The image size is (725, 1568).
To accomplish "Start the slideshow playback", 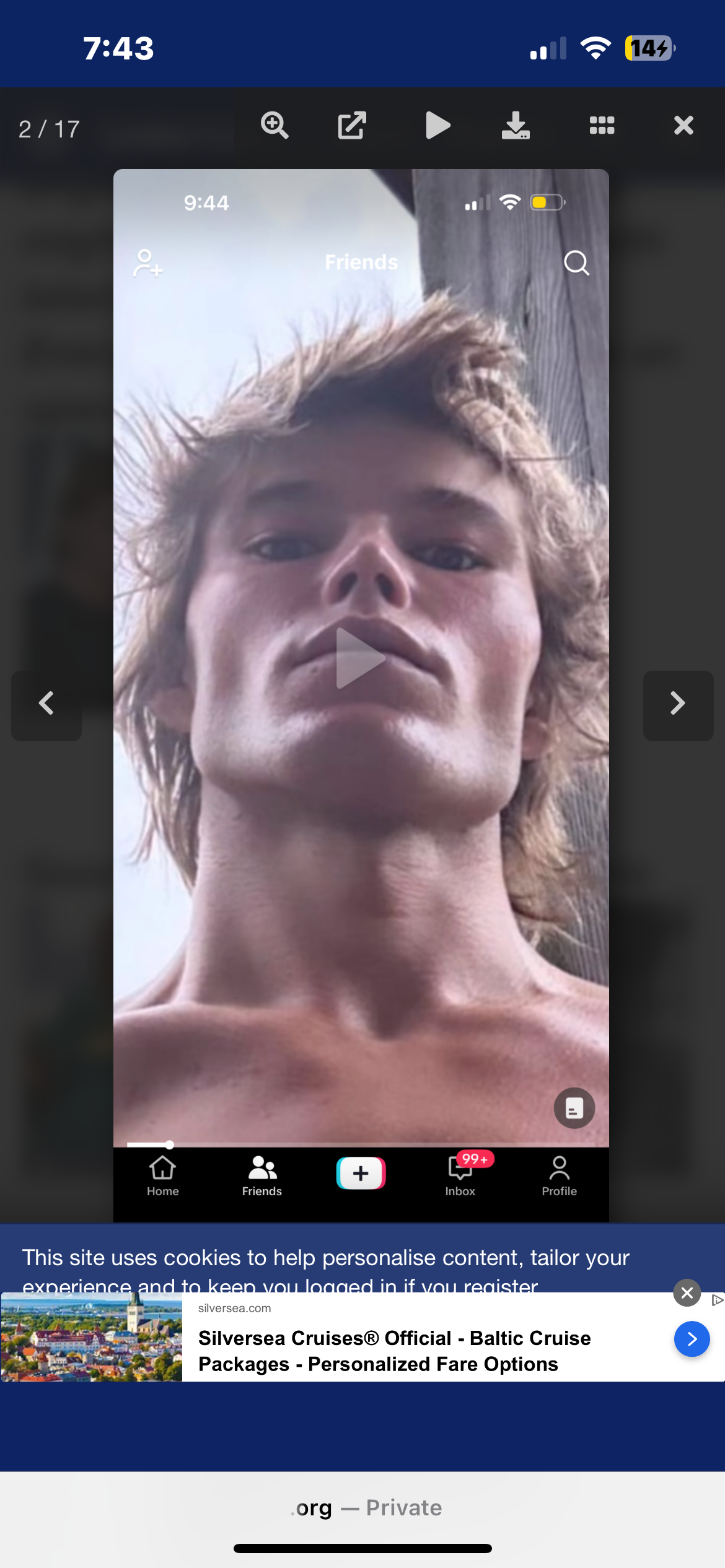I will coord(437,126).
